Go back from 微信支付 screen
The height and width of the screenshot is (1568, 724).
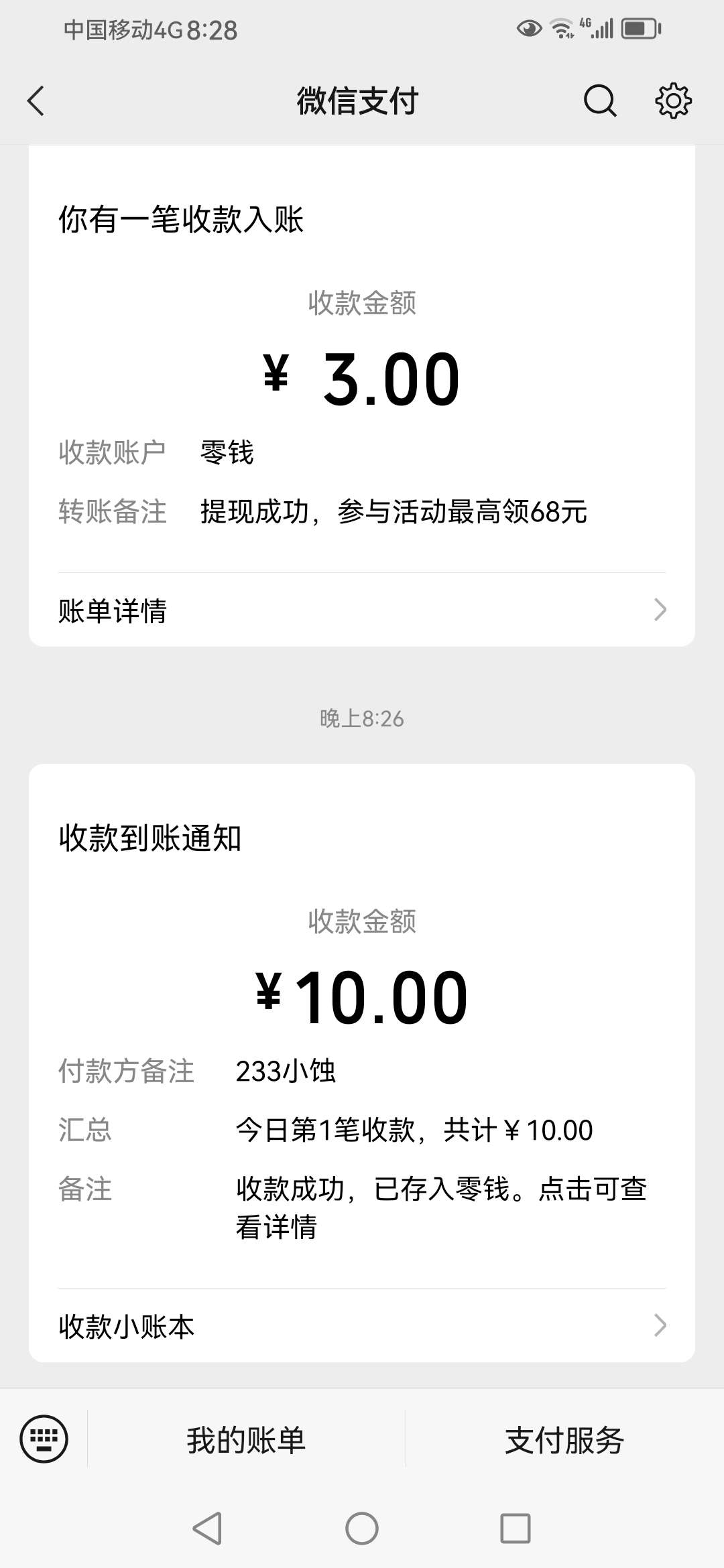tap(36, 101)
